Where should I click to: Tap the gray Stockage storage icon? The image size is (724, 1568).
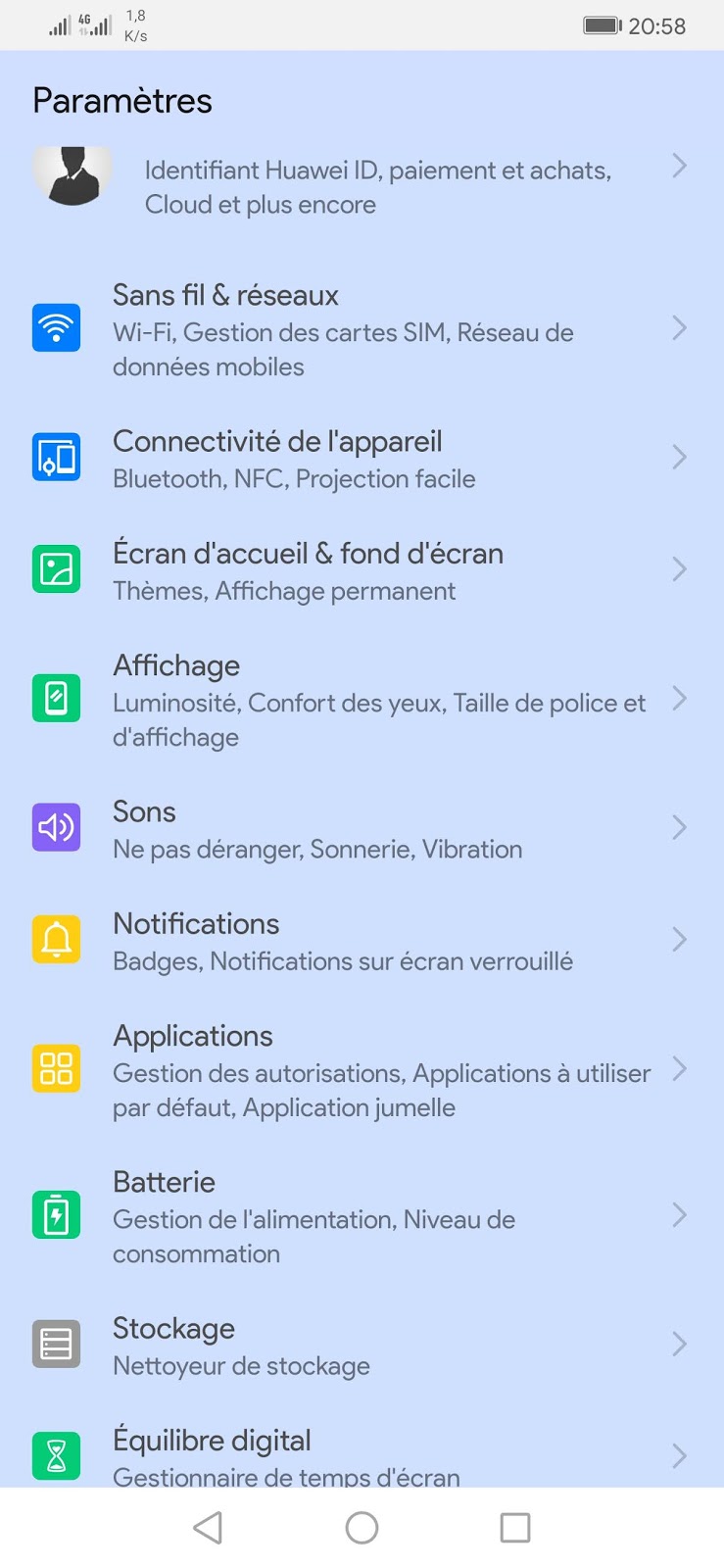[56, 1344]
